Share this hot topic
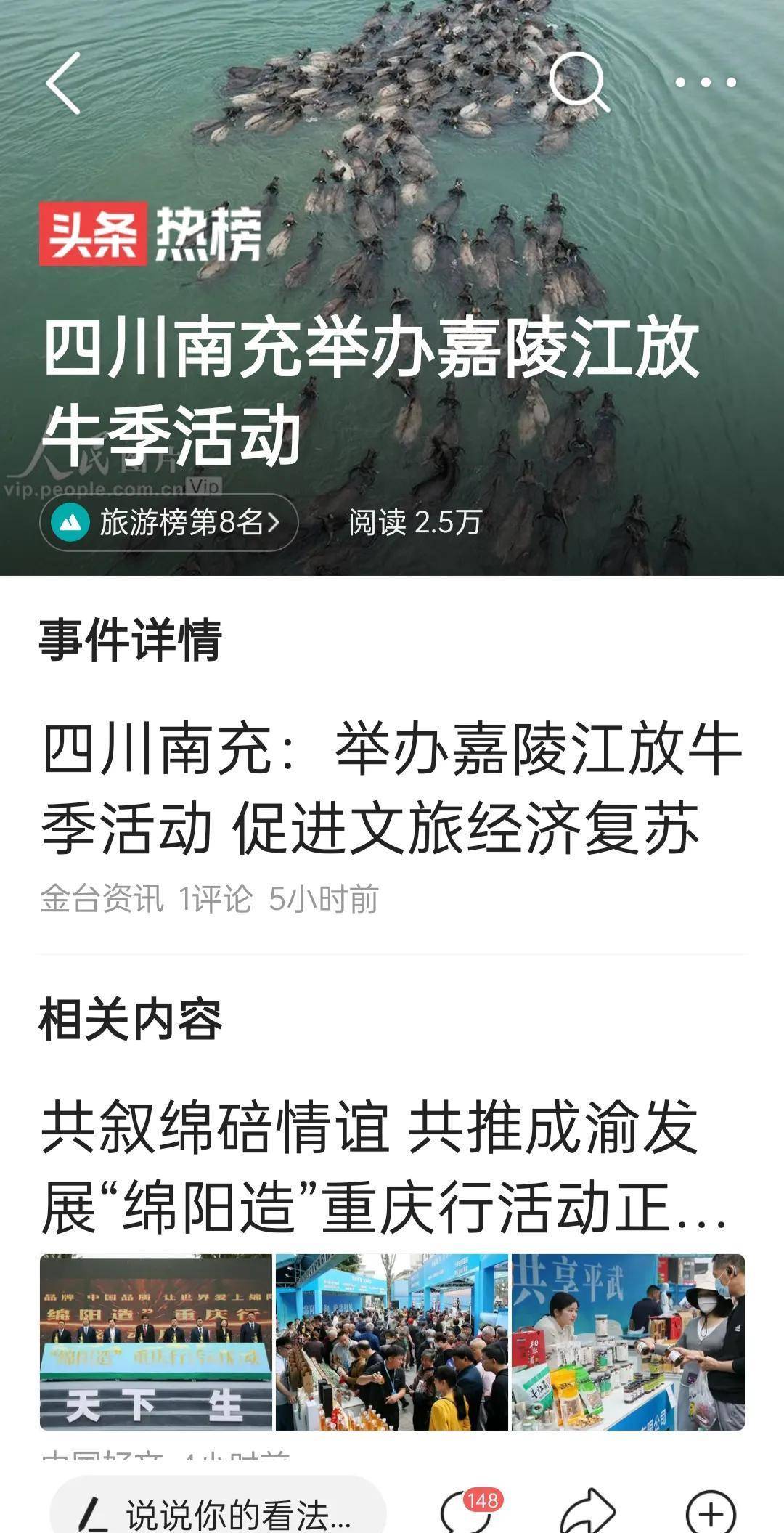The width and height of the screenshot is (784, 1533). pos(588,1512)
